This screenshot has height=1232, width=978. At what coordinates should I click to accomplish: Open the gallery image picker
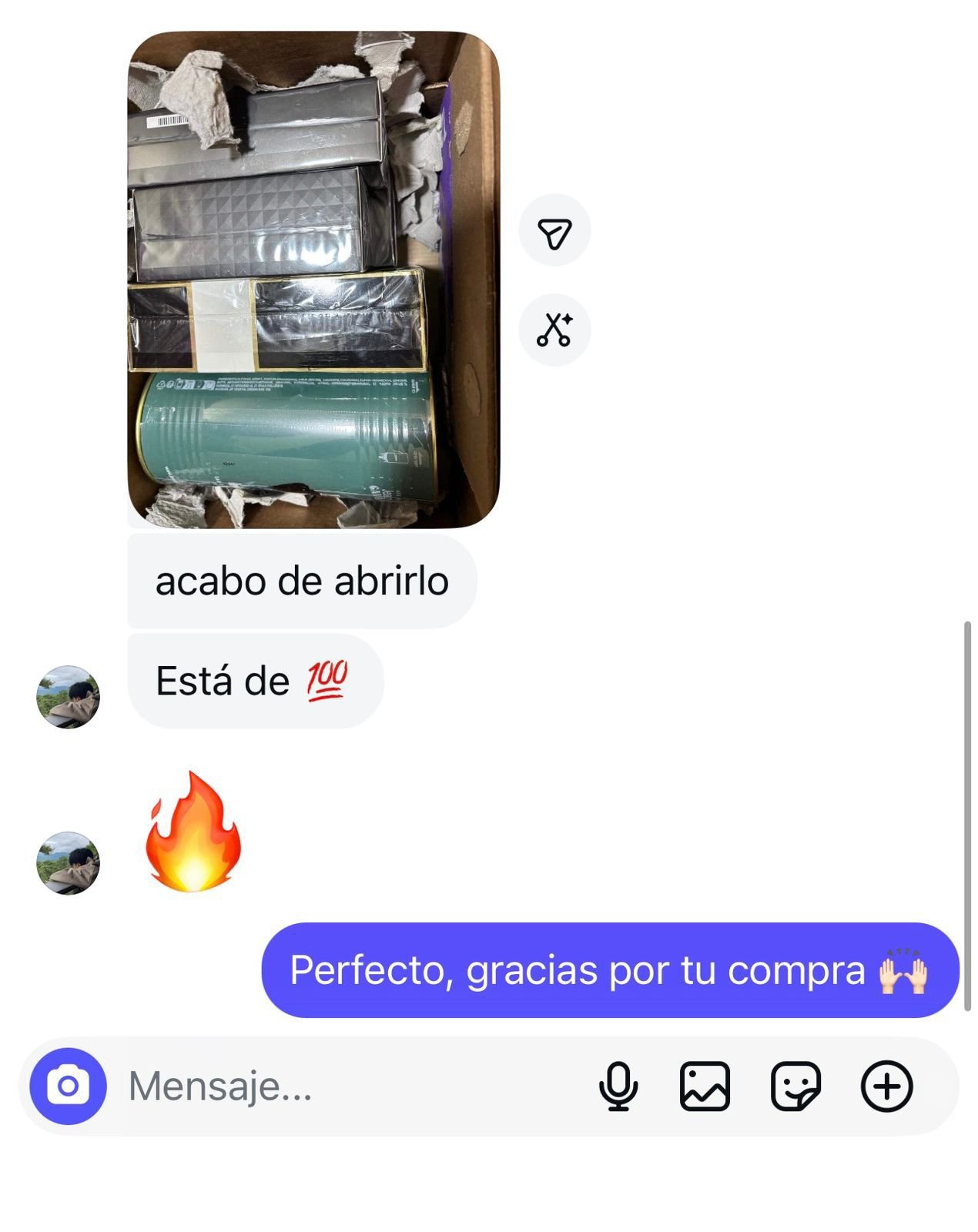(705, 1086)
